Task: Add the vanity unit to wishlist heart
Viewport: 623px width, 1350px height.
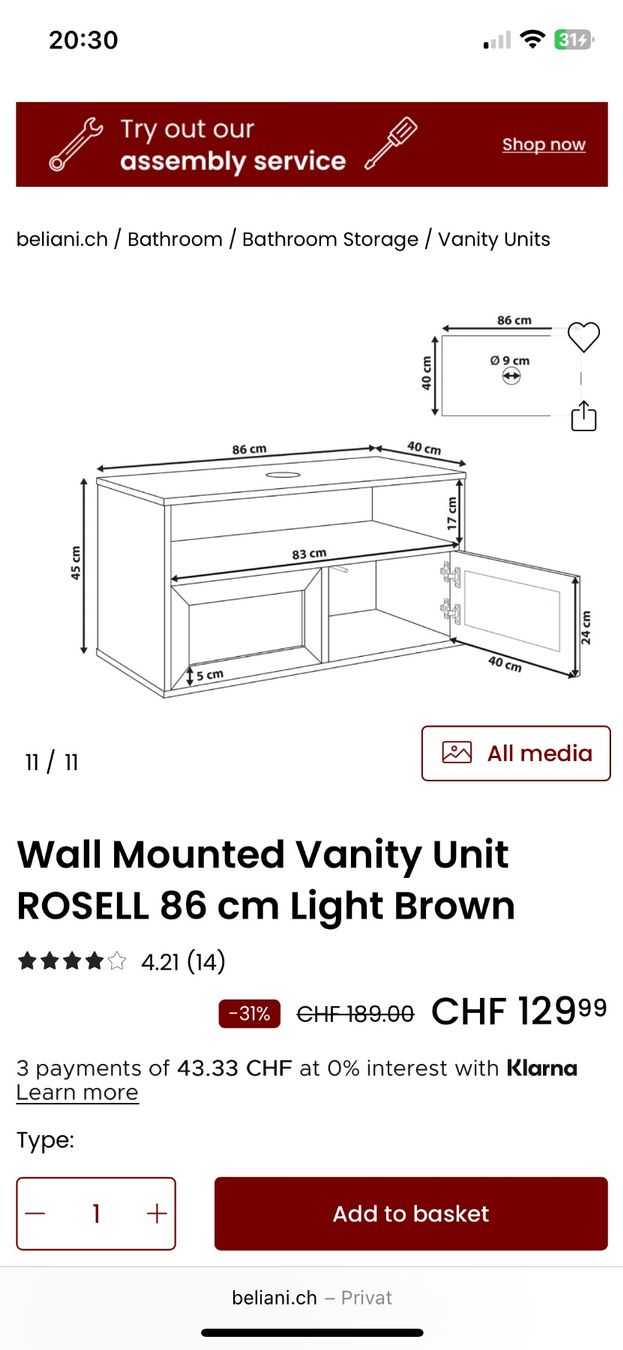Action: (584, 337)
